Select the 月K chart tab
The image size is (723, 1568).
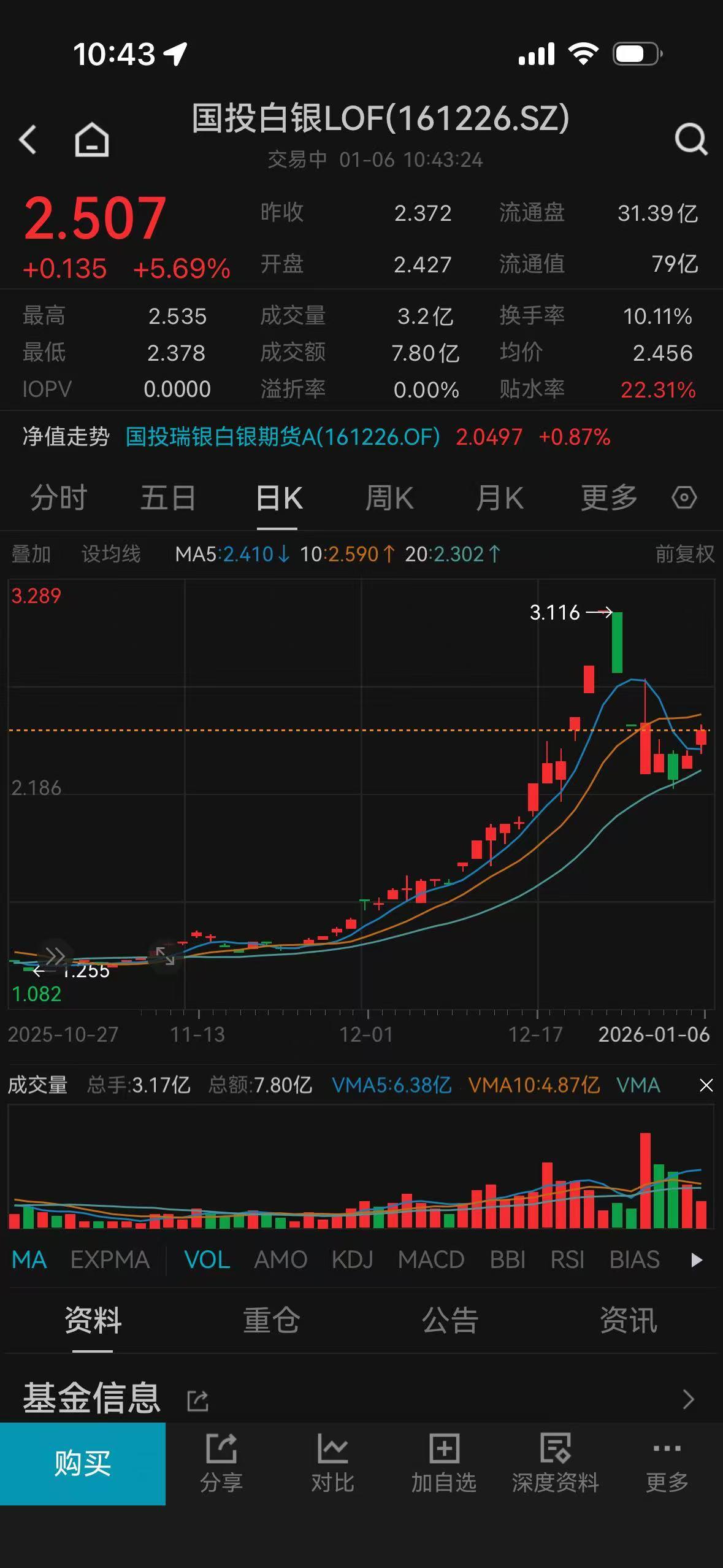click(499, 498)
